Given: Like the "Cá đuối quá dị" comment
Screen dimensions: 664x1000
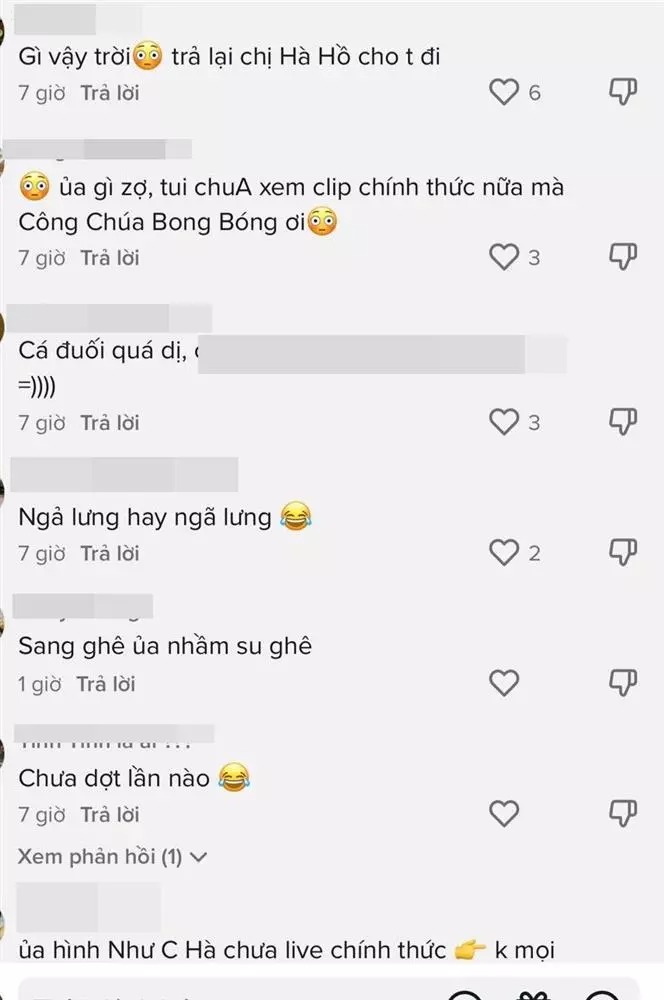Looking at the screenshot, I should pos(504,423).
